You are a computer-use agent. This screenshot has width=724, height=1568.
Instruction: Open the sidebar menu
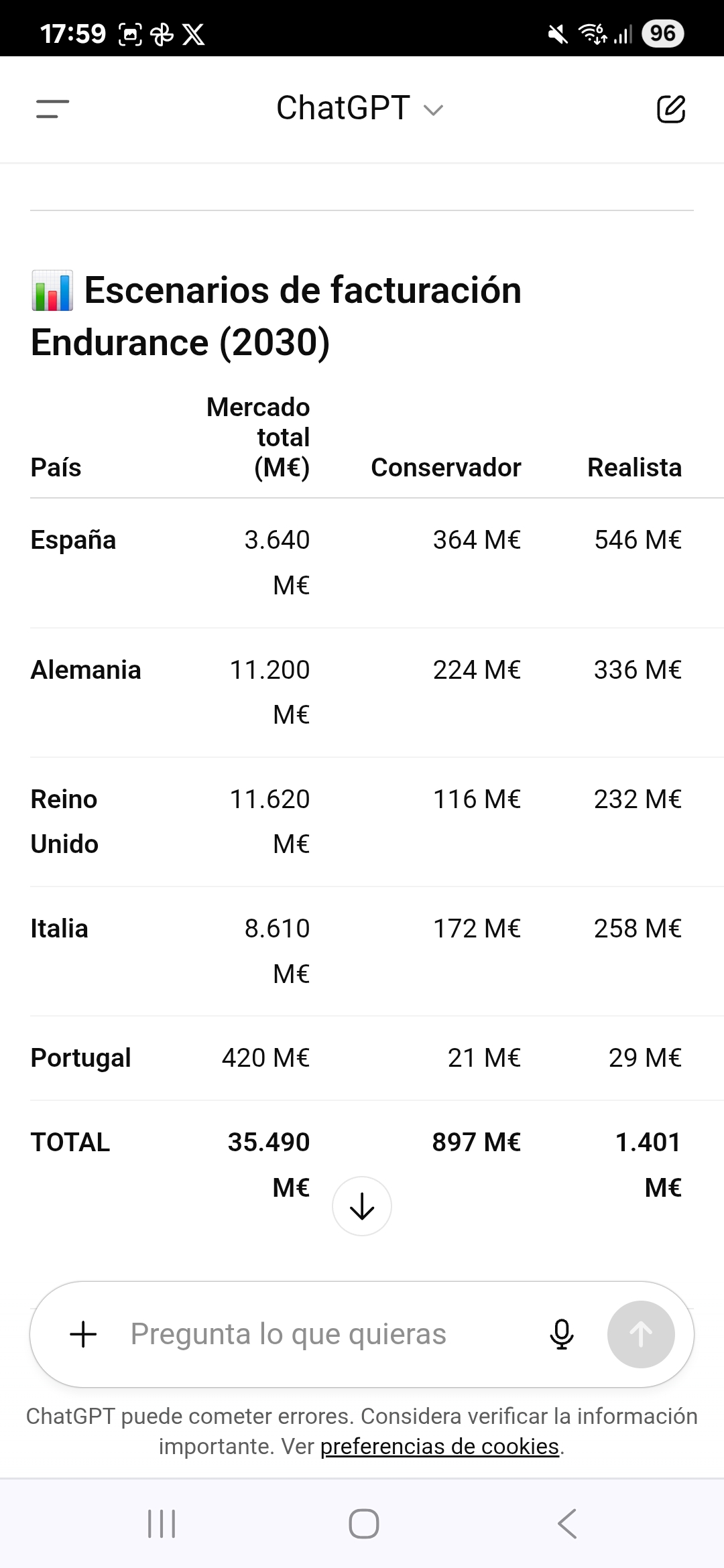point(52,109)
